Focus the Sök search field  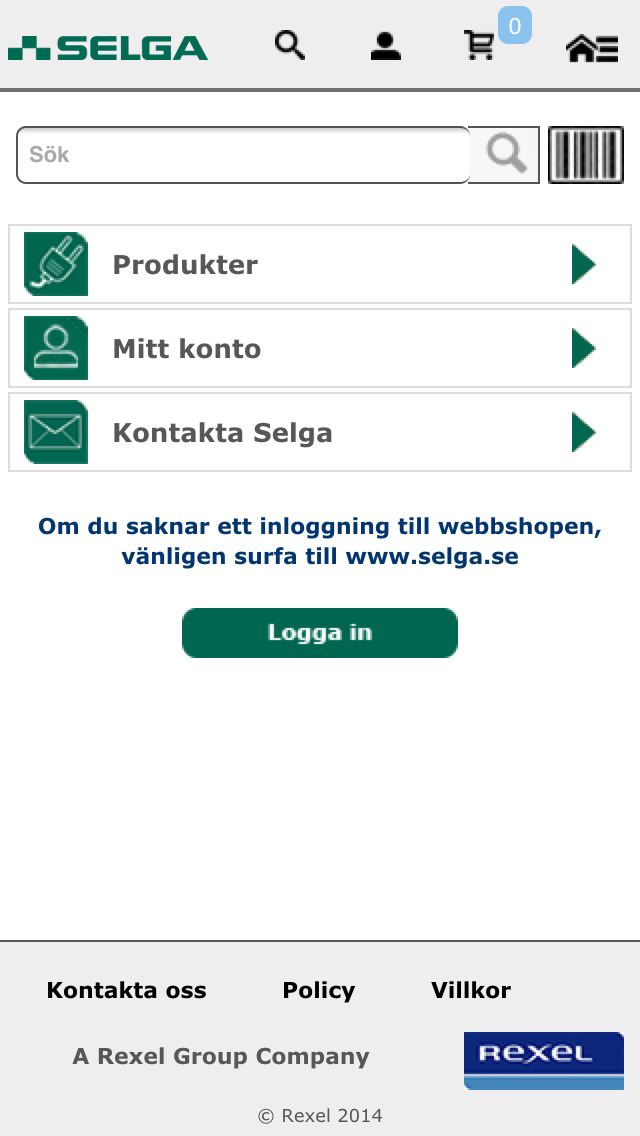(243, 155)
